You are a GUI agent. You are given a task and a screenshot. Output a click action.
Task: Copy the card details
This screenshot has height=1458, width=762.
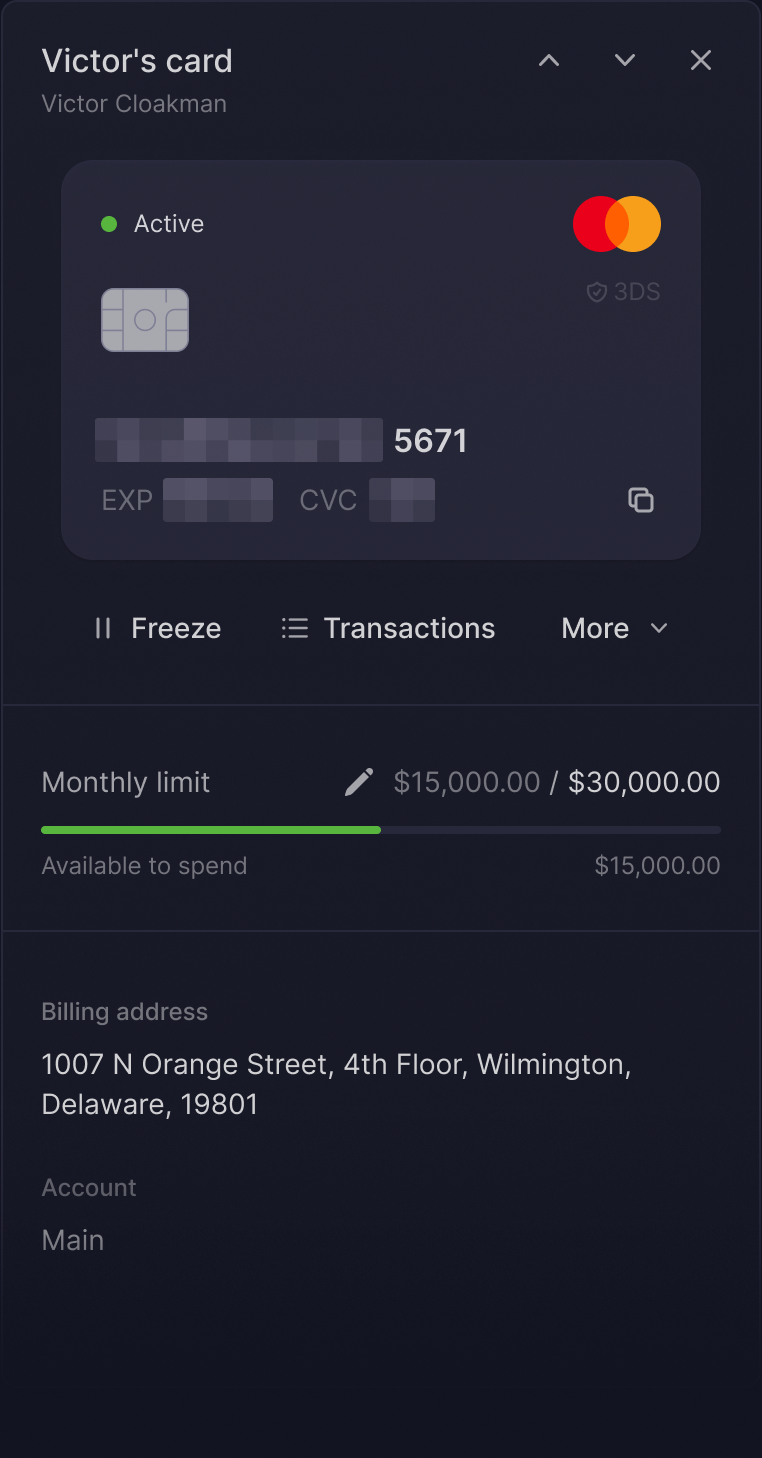(x=640, y=500)
